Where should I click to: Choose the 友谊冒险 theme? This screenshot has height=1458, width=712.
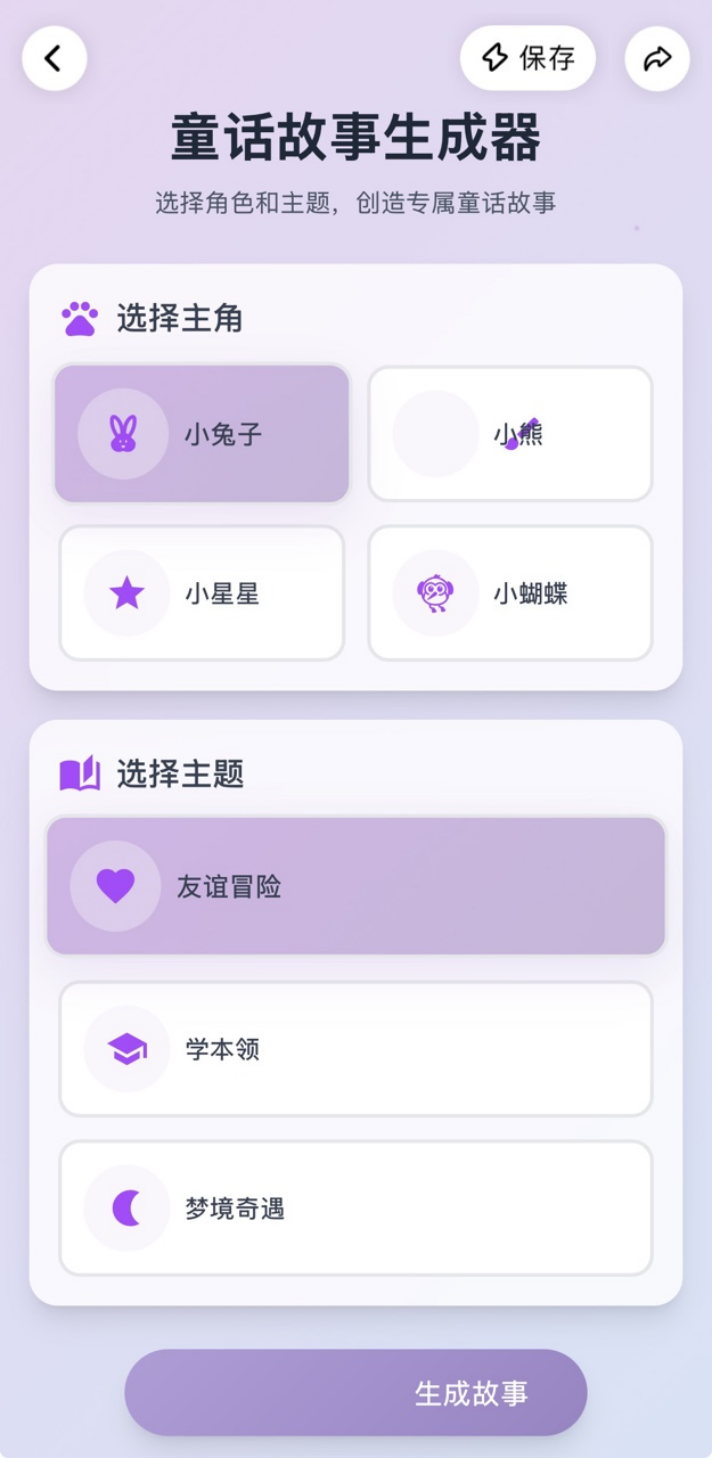pos(356,886)
